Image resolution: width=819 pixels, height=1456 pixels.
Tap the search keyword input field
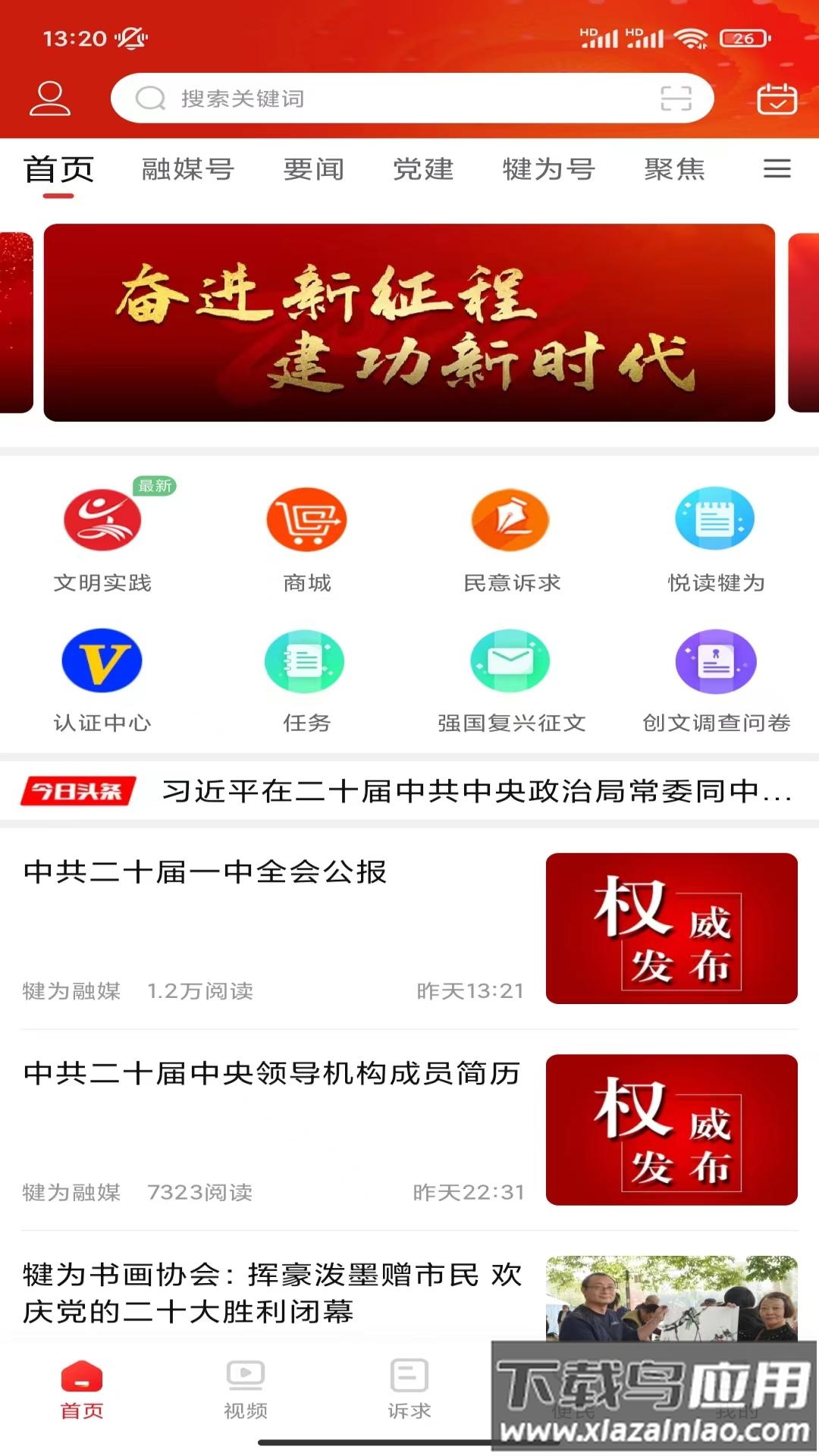(x=379, y=98)
